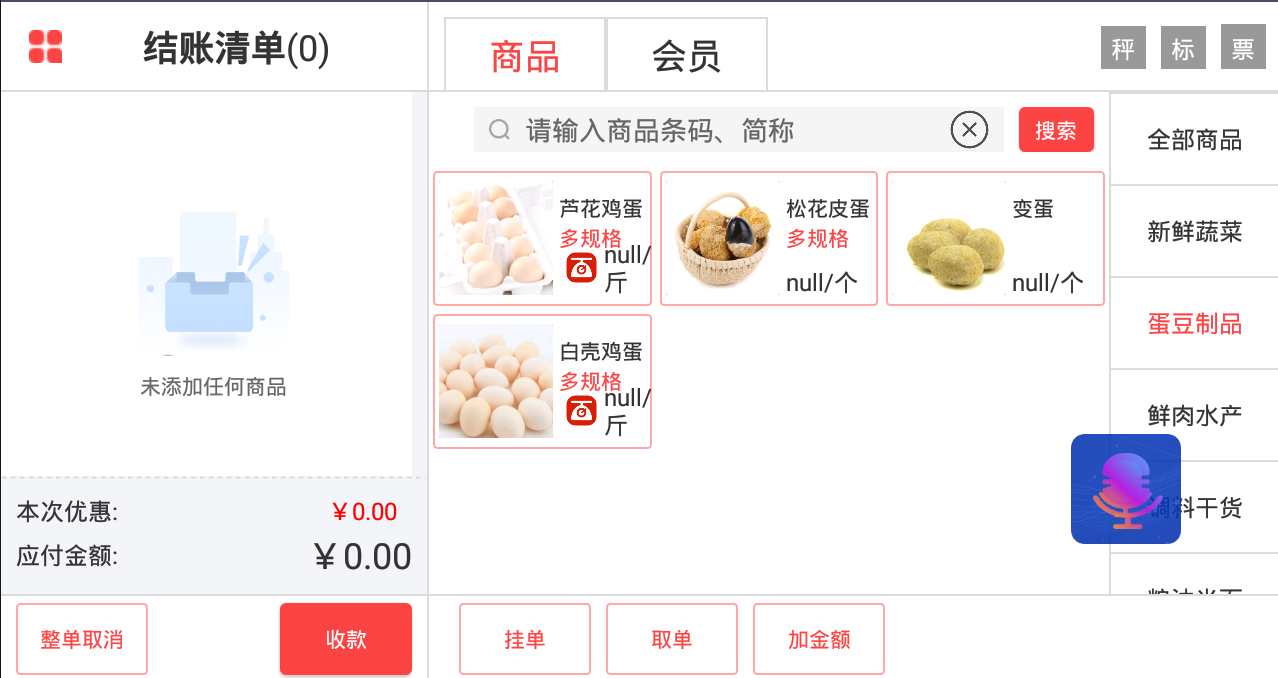This screenshot has width=1278, height=678.
Task: Hold the order with 挂单
Action: click(x=525, y=639)
